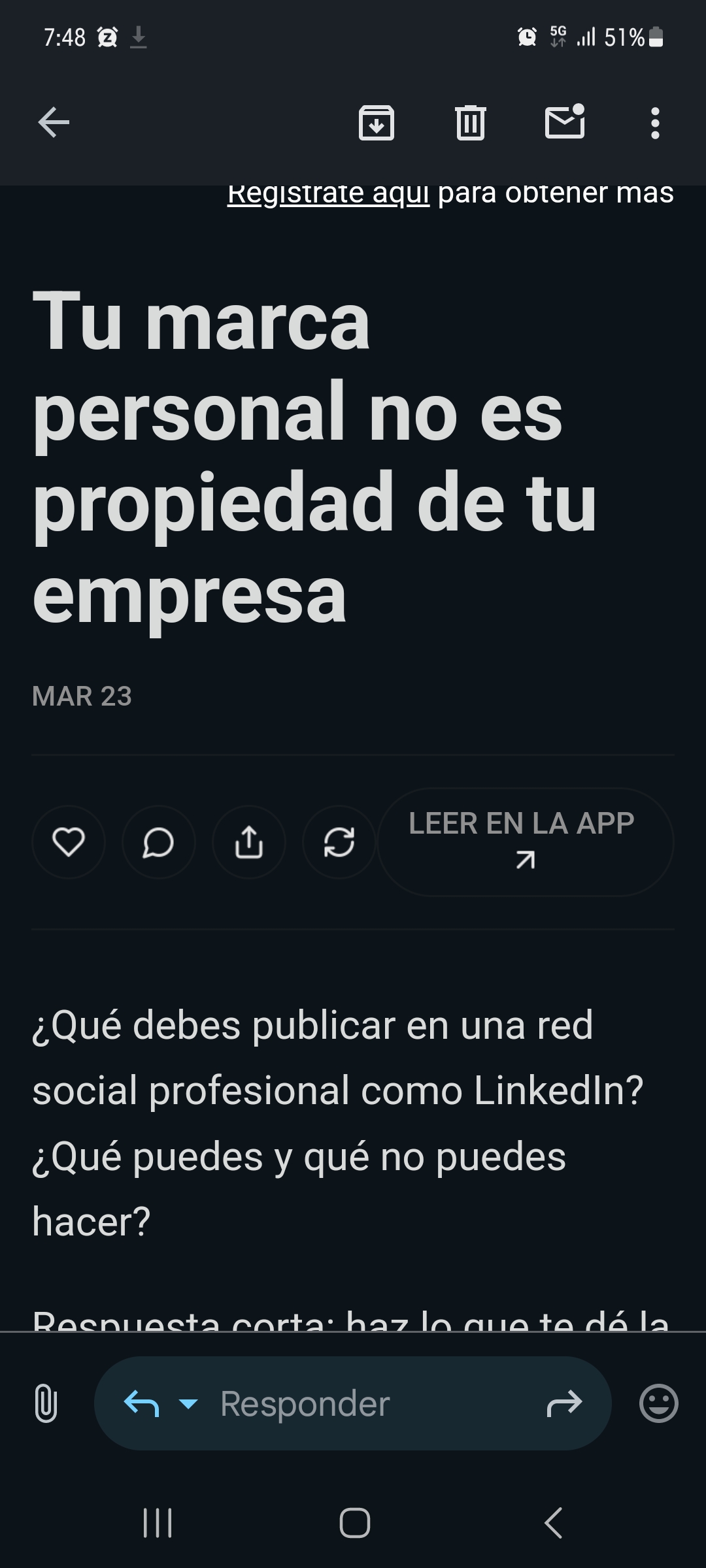Expand the reply type dropdown arrow
Image resolution: width=706 pixels, height=1568 pixels.
point(188,1403)
